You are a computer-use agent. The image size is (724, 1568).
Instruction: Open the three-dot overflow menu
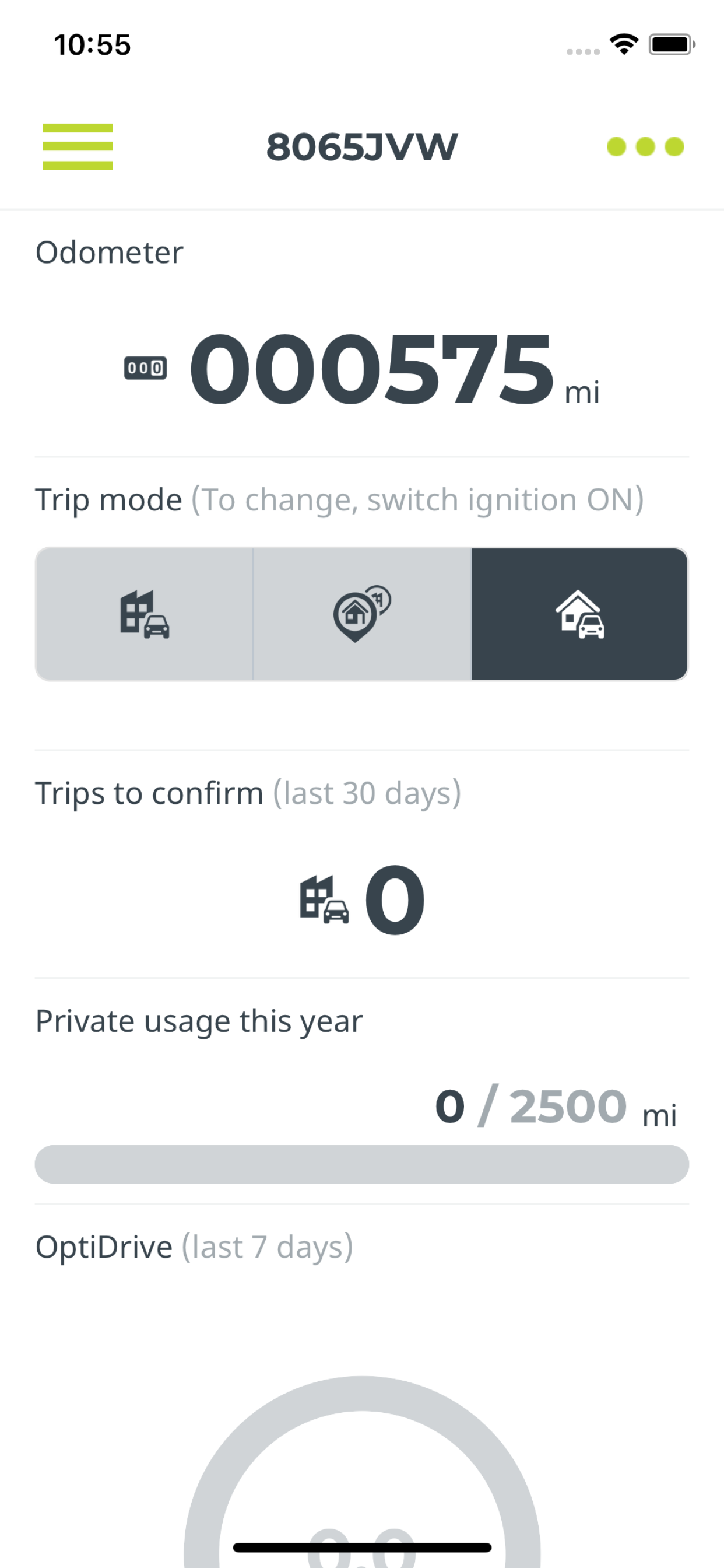645,146
